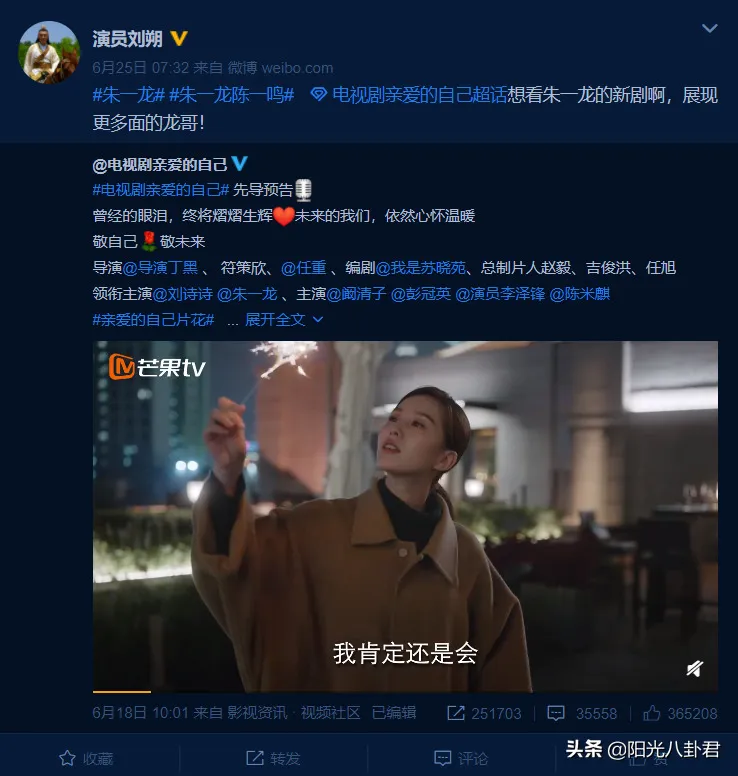Open the post options chevron menu
This screenshot has height=776, width=738.
click(709, 29)
